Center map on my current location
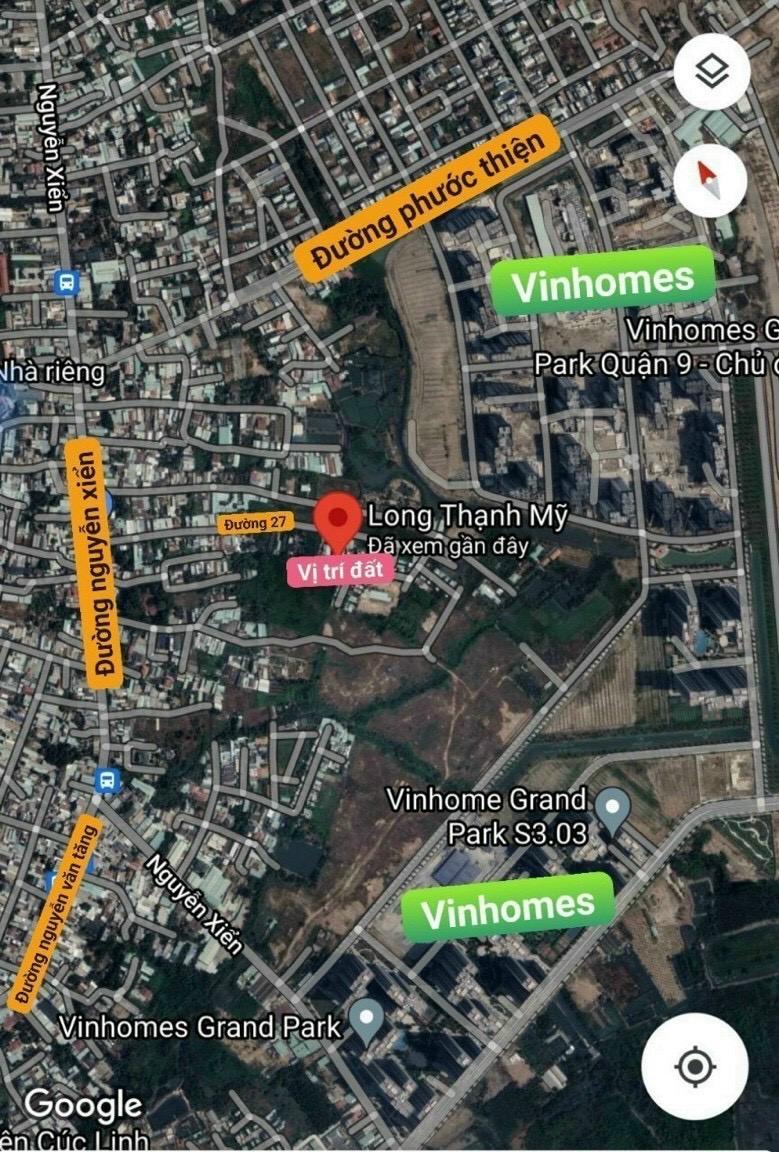The width and height of the screenshot is (779, 1152). pos(694,1066)
